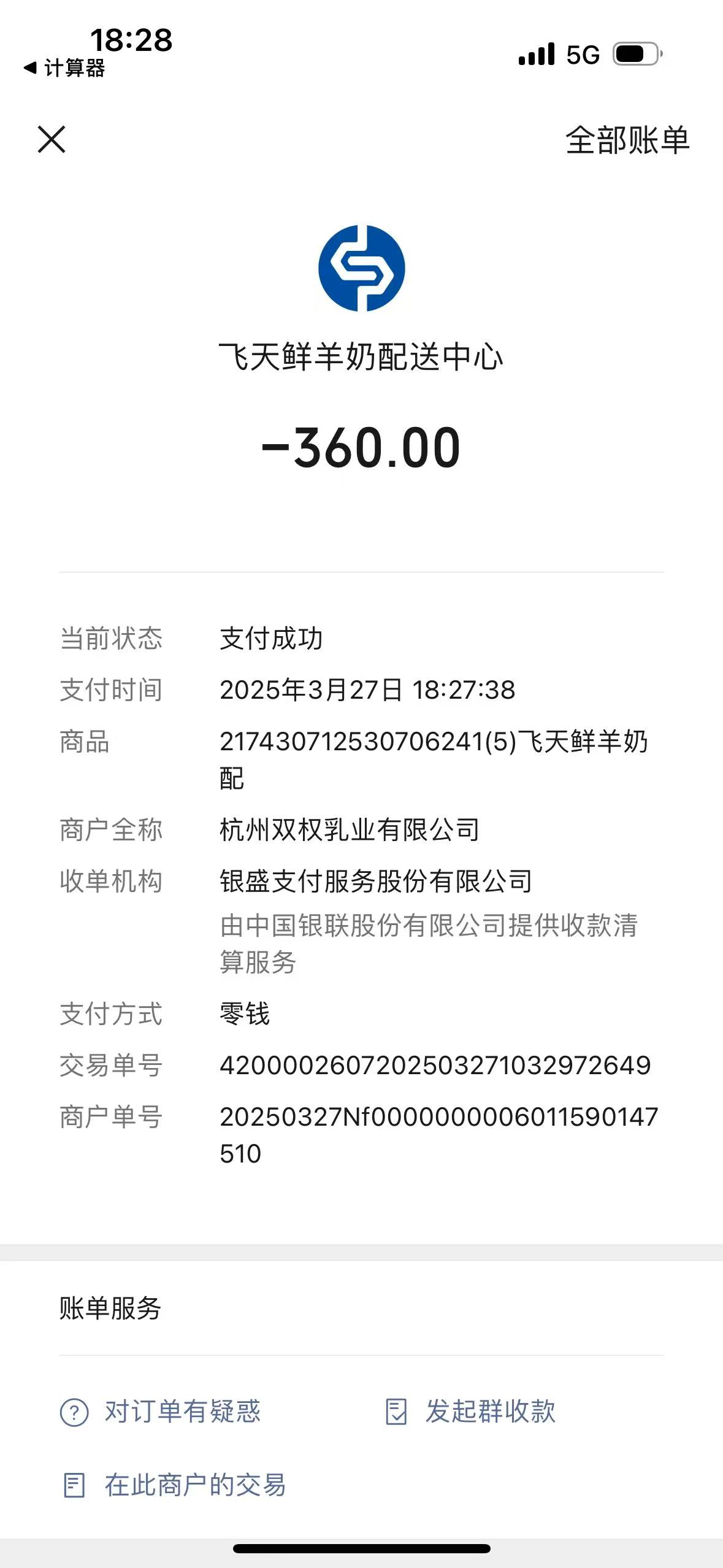Viewport: 723px width, 1568px height.
Task: Close the payment detail page
Action: 52,139
